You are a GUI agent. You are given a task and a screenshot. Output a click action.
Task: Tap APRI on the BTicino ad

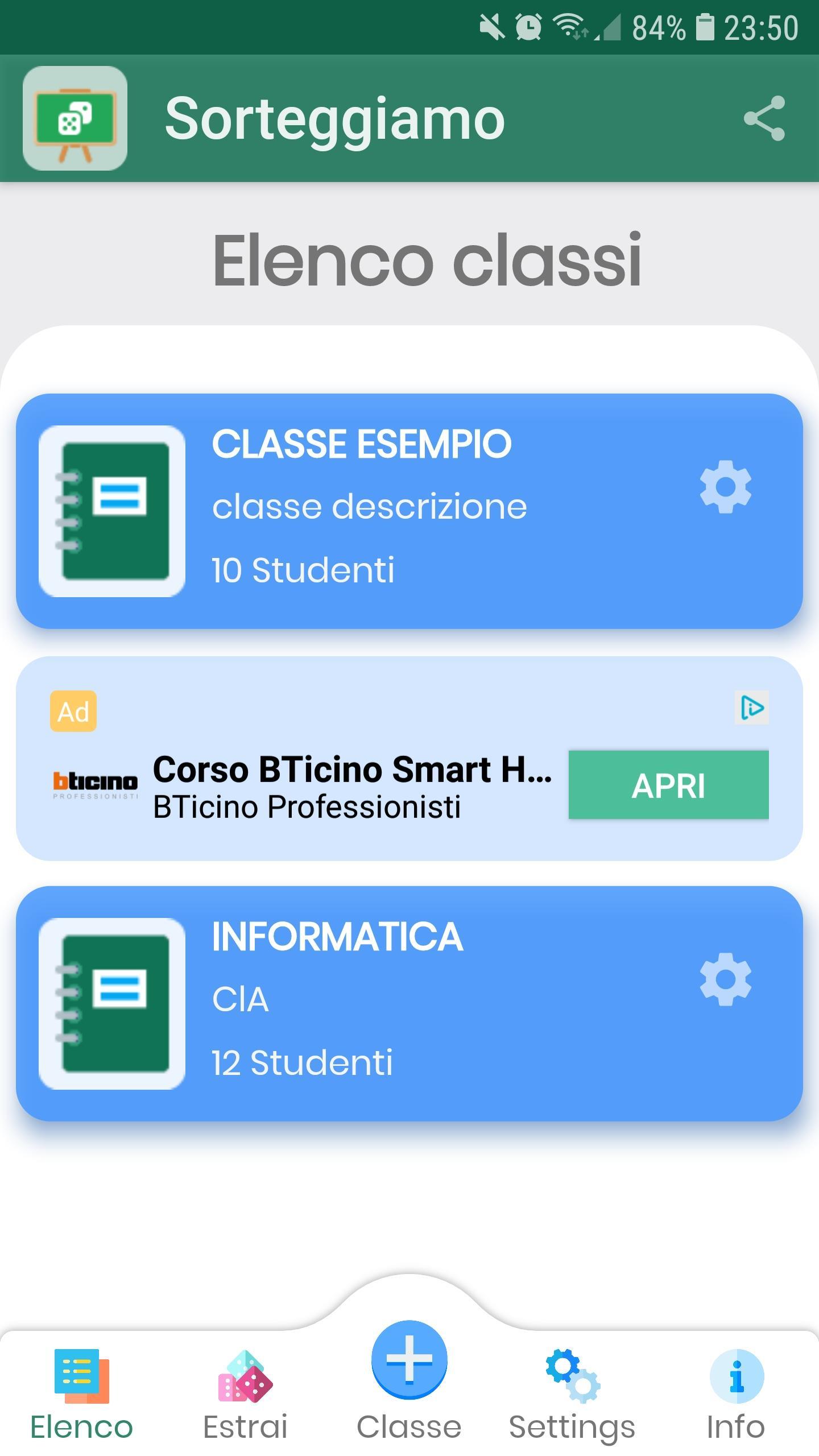coord(669,785)
